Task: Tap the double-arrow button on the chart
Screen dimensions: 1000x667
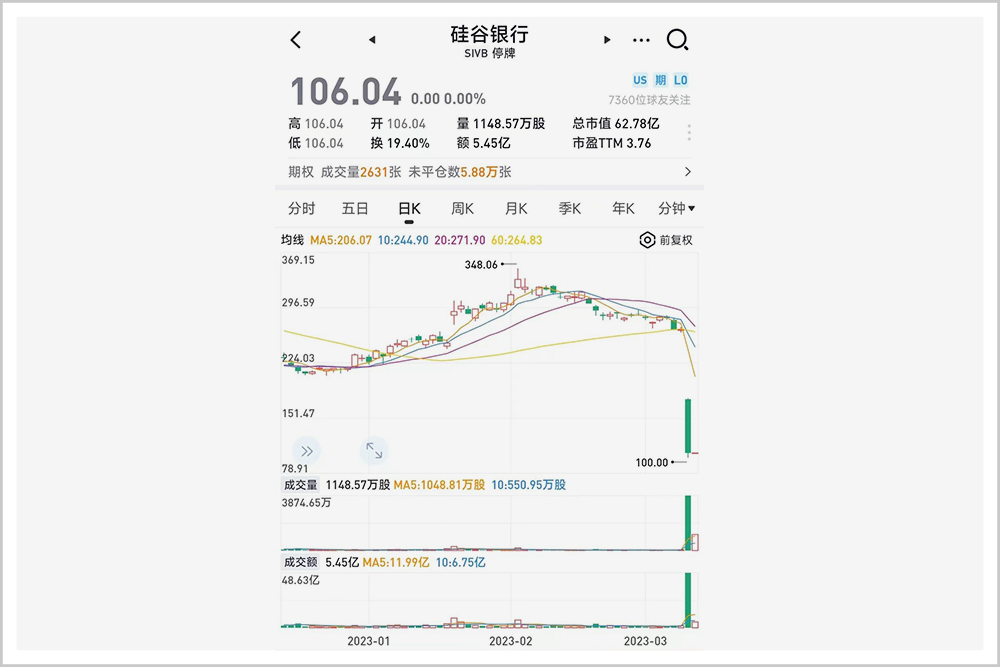Action: click(307, 450)
